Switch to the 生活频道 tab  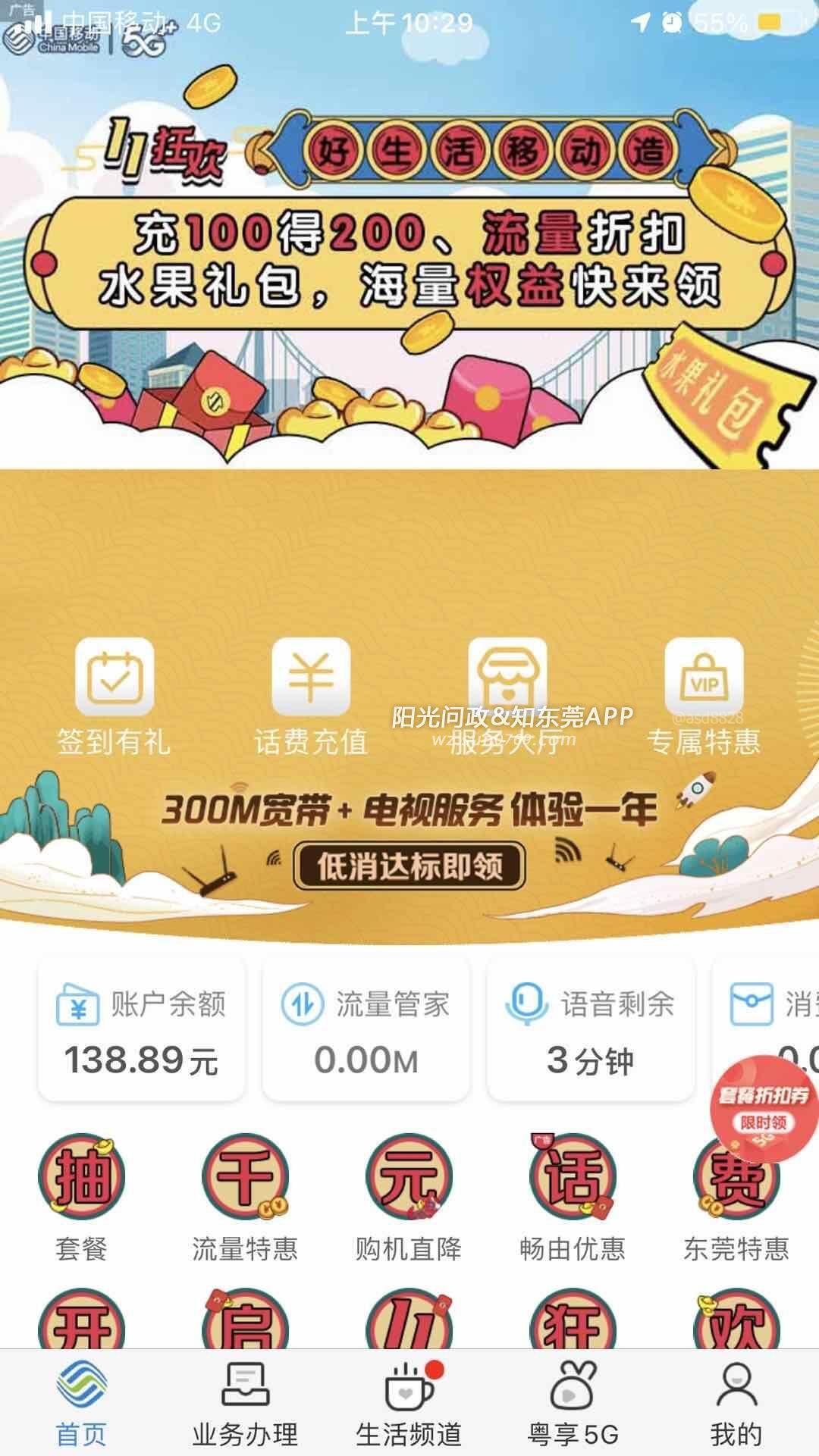[x=409, y=1403]
